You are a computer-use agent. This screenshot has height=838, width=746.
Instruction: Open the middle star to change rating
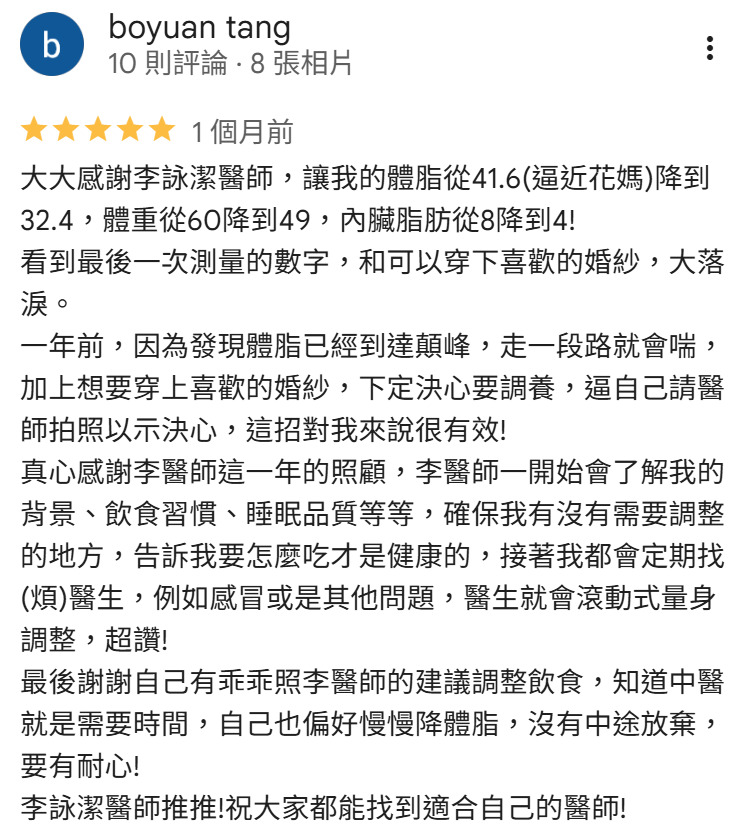(x=95, y=128)
